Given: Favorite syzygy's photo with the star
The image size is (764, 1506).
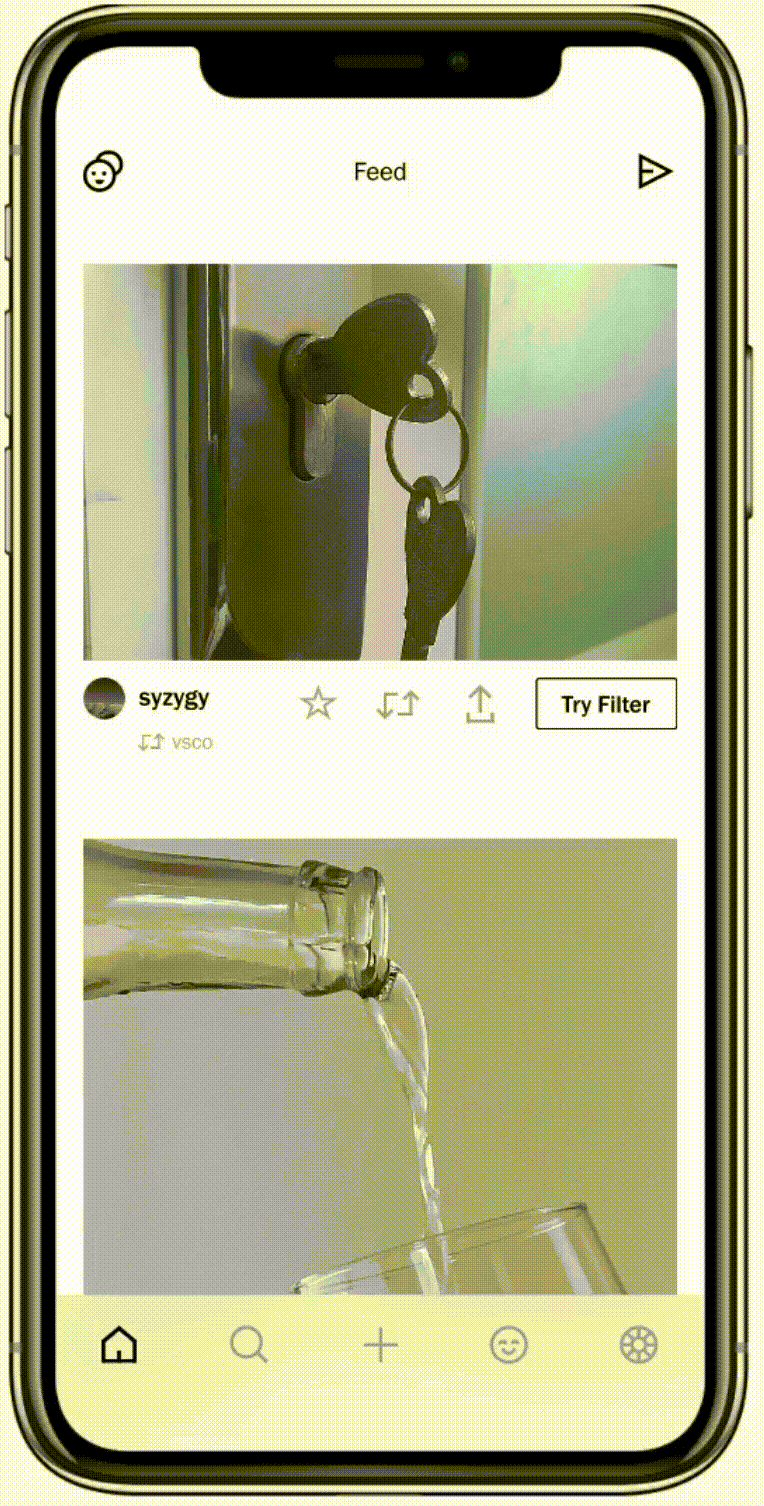Looking at the screenshot, I should 318,704.
